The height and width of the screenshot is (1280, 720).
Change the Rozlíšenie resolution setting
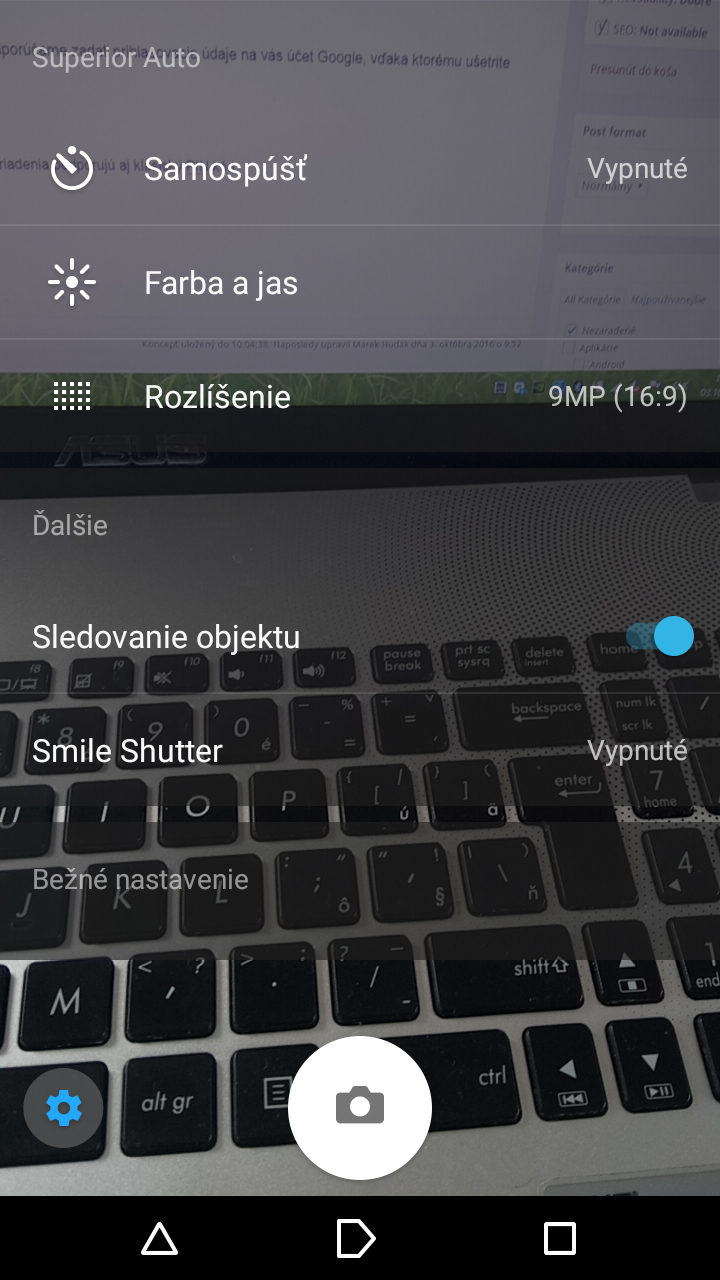click(x=360, y=397)
